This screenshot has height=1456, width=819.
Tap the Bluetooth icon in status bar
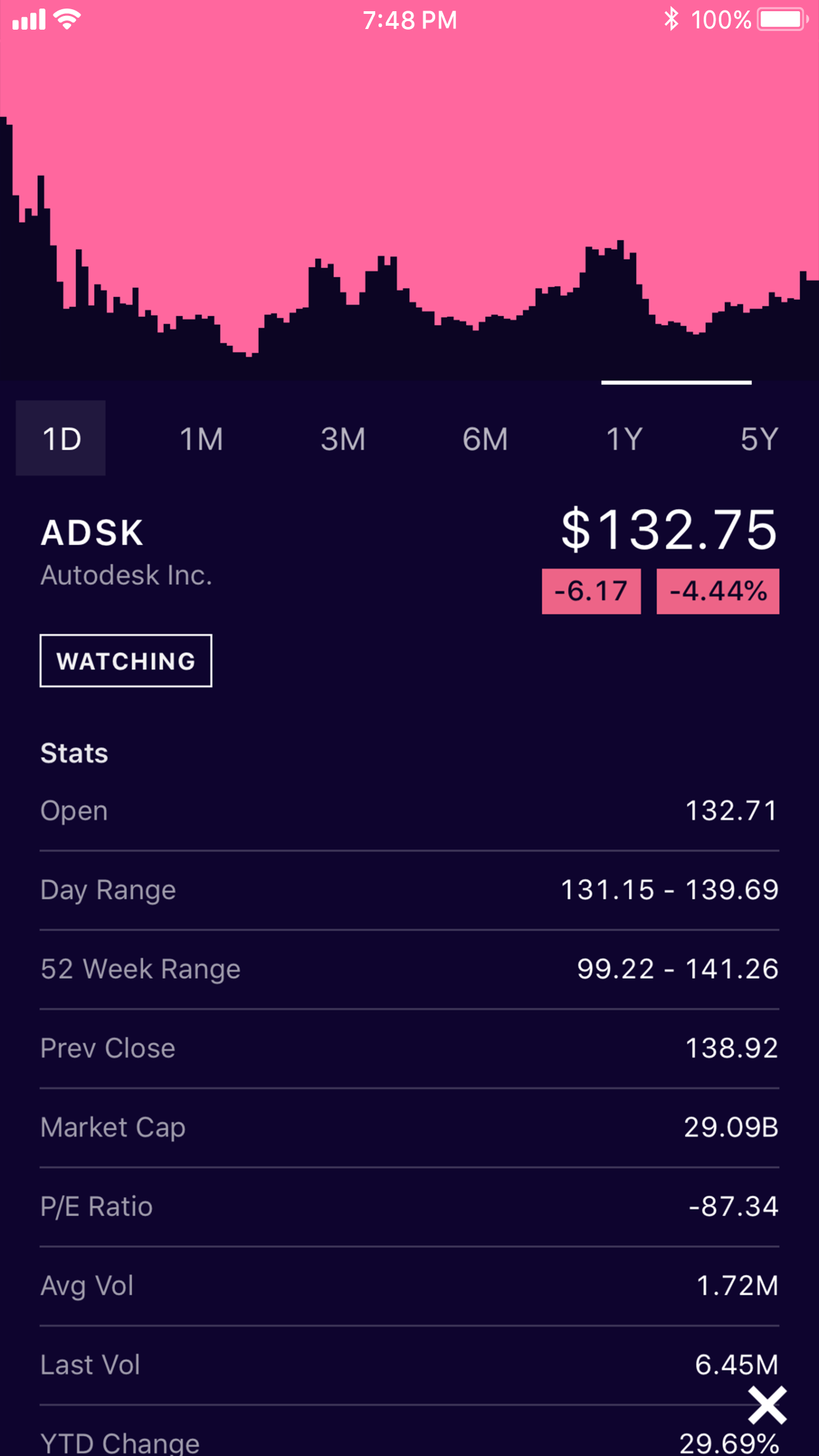click(x=672, y=19)
